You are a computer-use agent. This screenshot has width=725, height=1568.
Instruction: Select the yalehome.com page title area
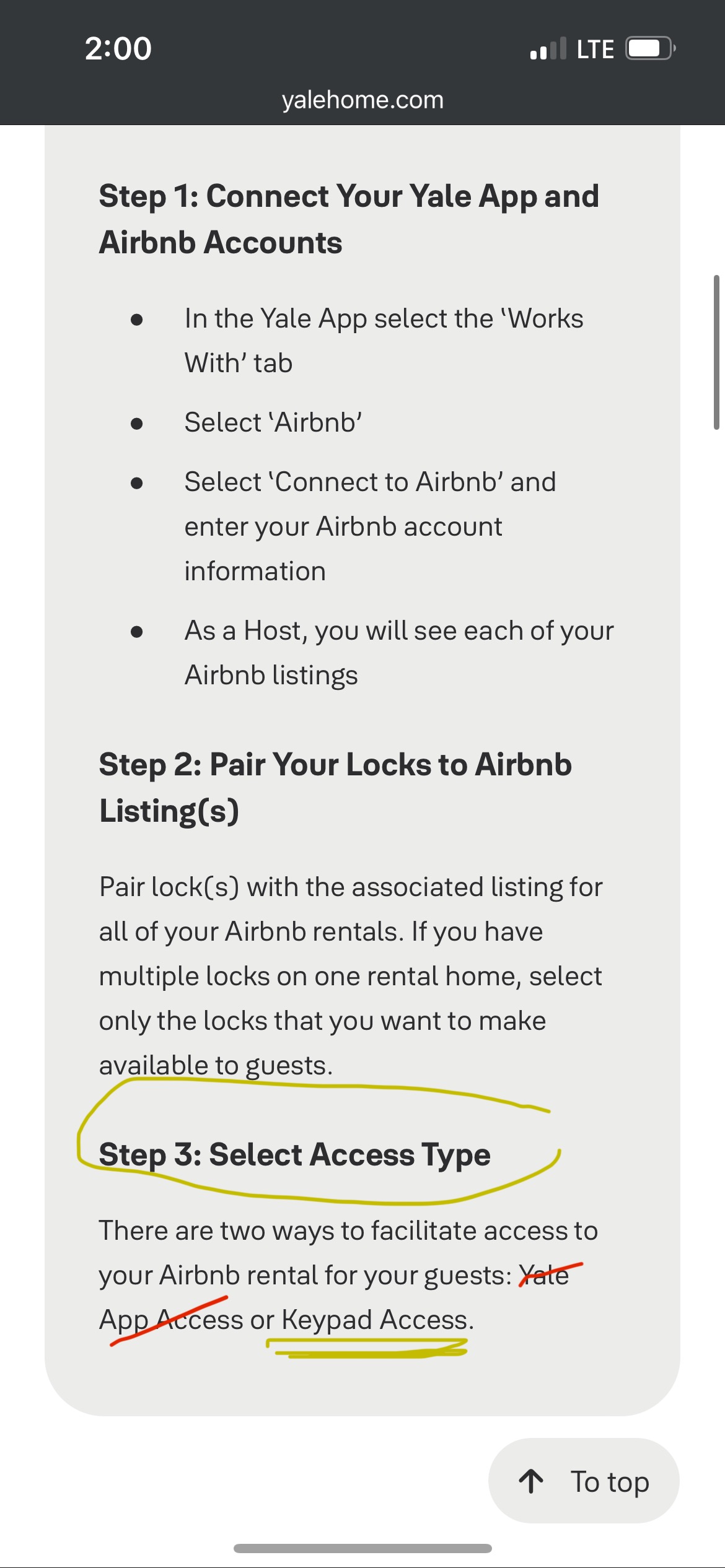[362, 99]
